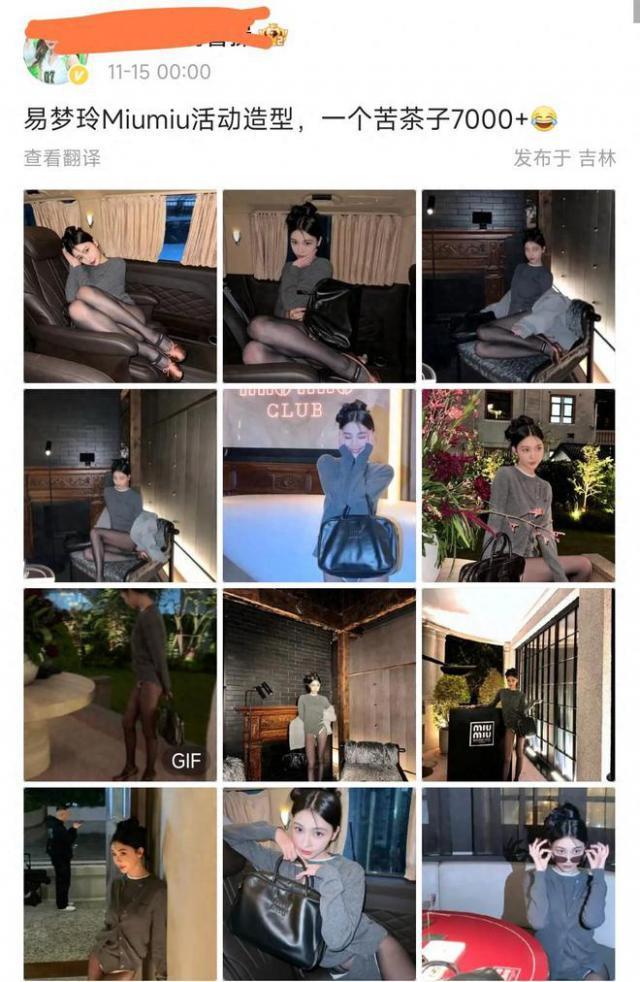Open photo reclining on car seat in heels
640x982 pixels.
(x=120, y=286)
